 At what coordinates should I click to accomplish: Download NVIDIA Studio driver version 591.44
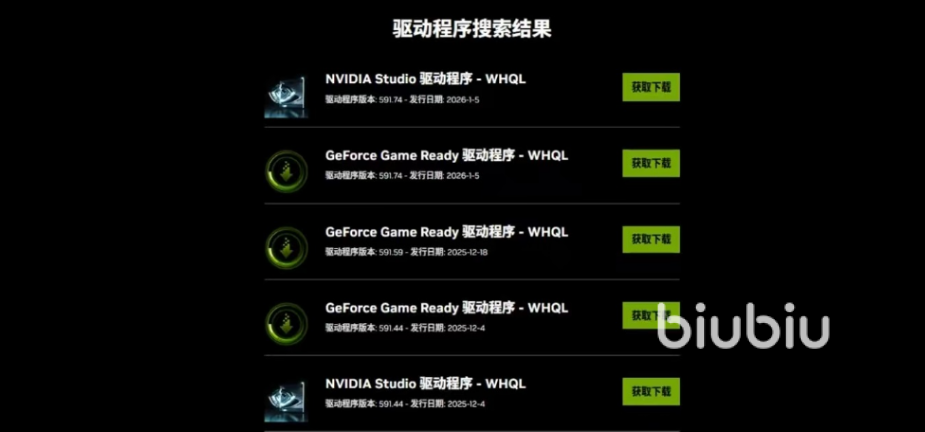coord(650,391)
